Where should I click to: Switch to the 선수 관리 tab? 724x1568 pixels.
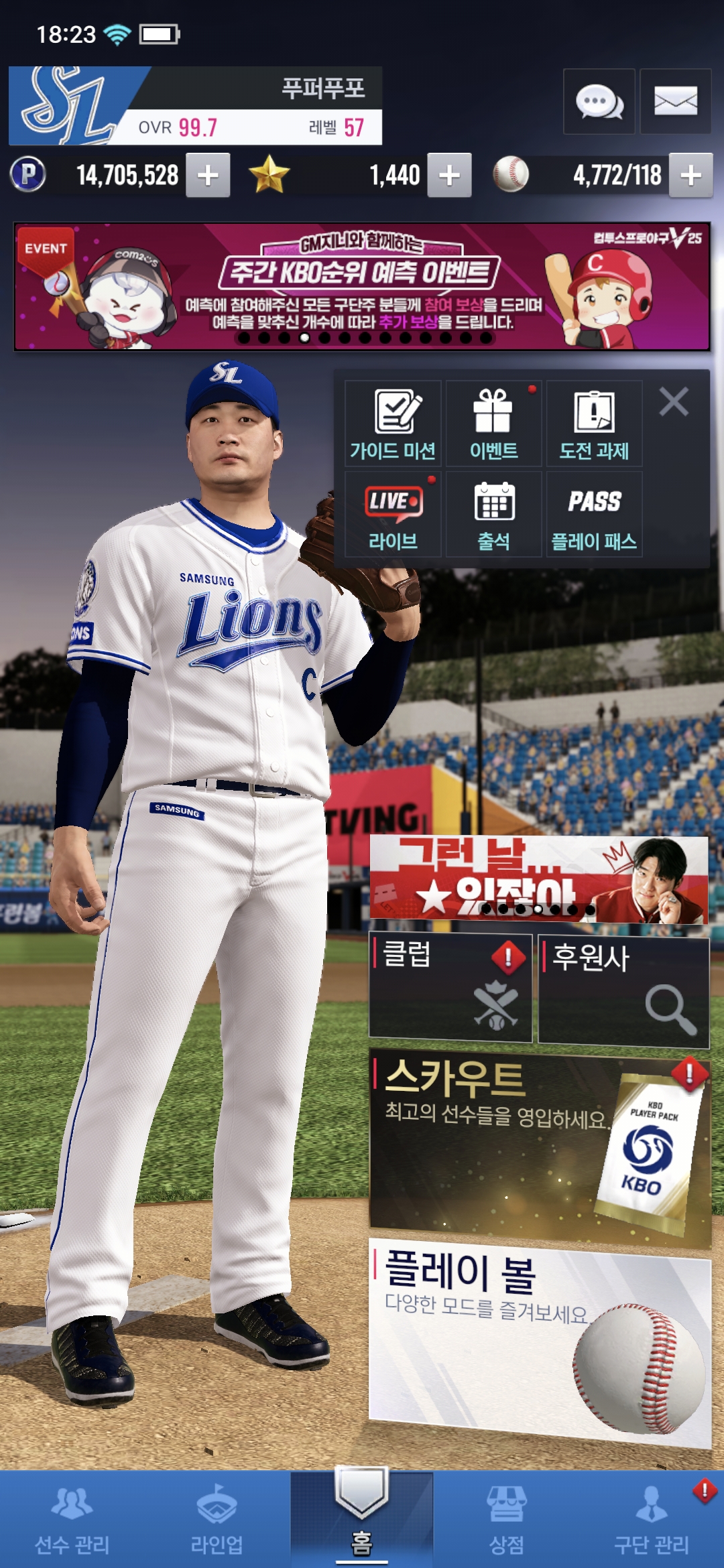click(x=72, y=1519)
